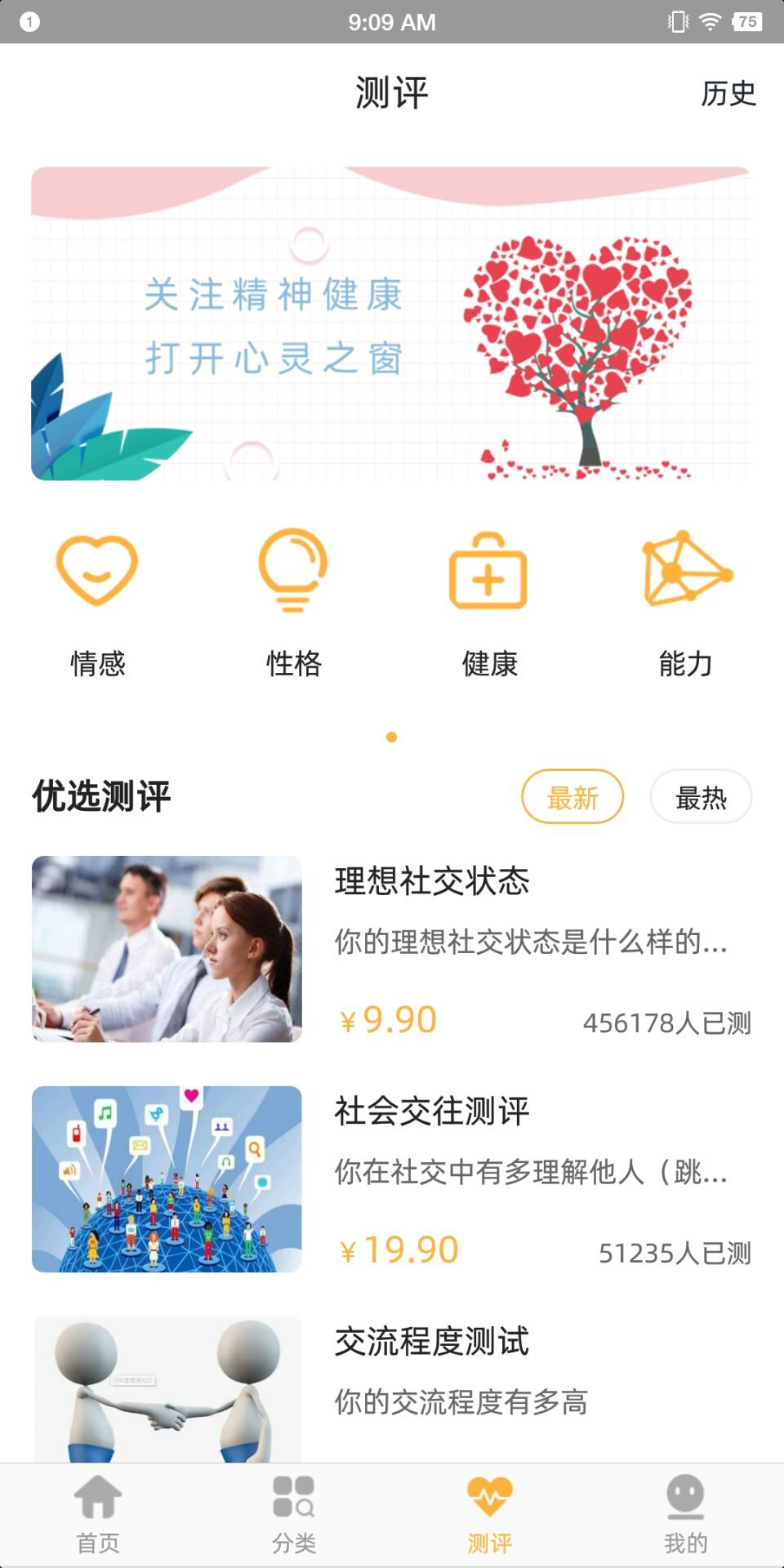This screenshot has height=1568, width=784.
Task: Open the 情感 emotion tests category icon
Action: pos(97,572)
